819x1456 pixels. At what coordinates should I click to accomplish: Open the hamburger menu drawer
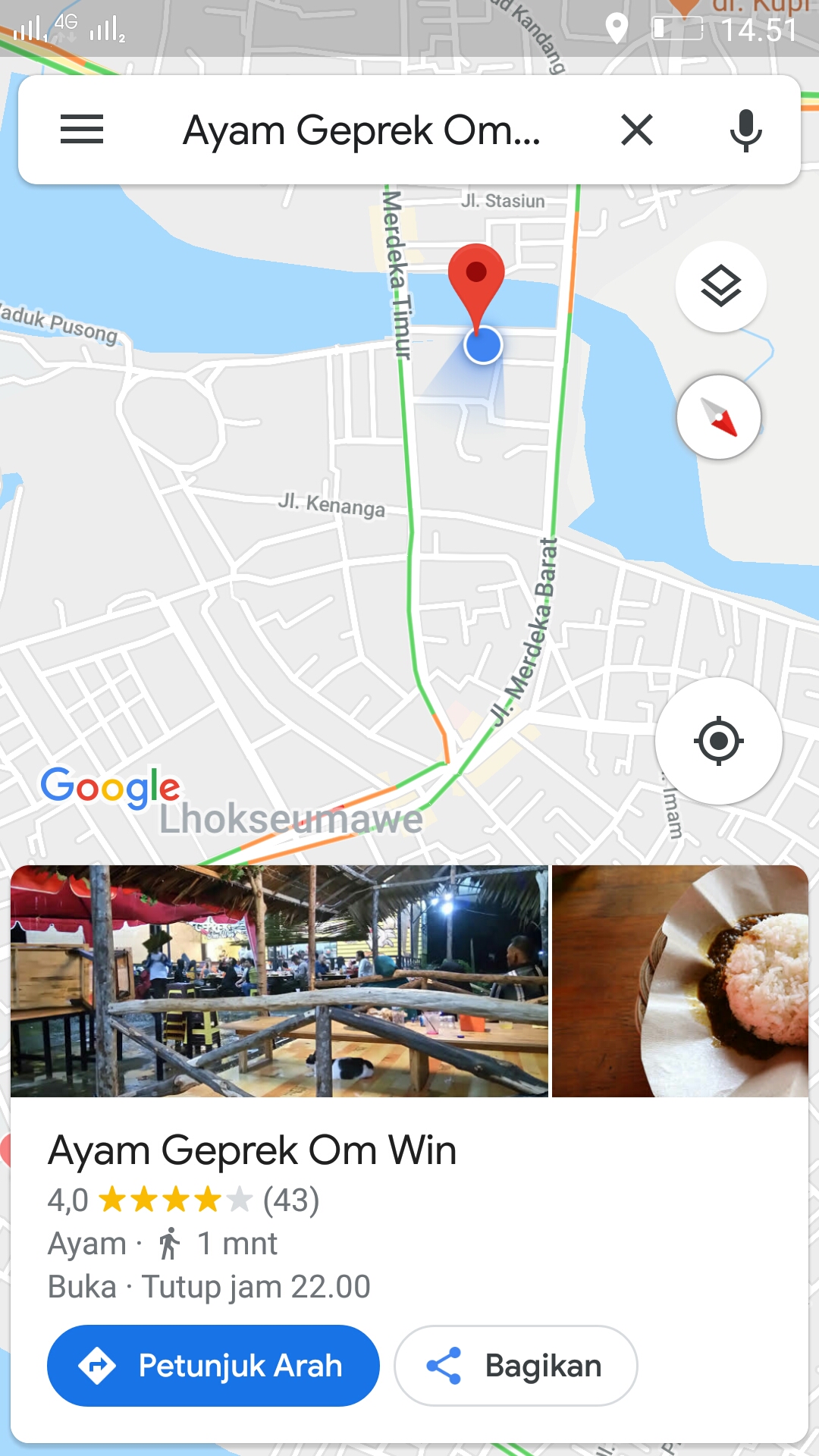pyautogui.click(x=82, y=130)
